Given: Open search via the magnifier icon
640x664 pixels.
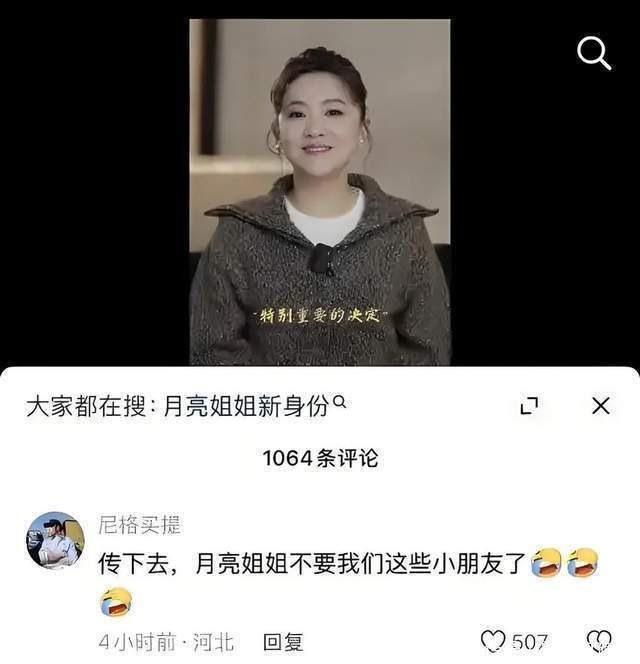Looking at the screenshot, I should pos(594,53).
